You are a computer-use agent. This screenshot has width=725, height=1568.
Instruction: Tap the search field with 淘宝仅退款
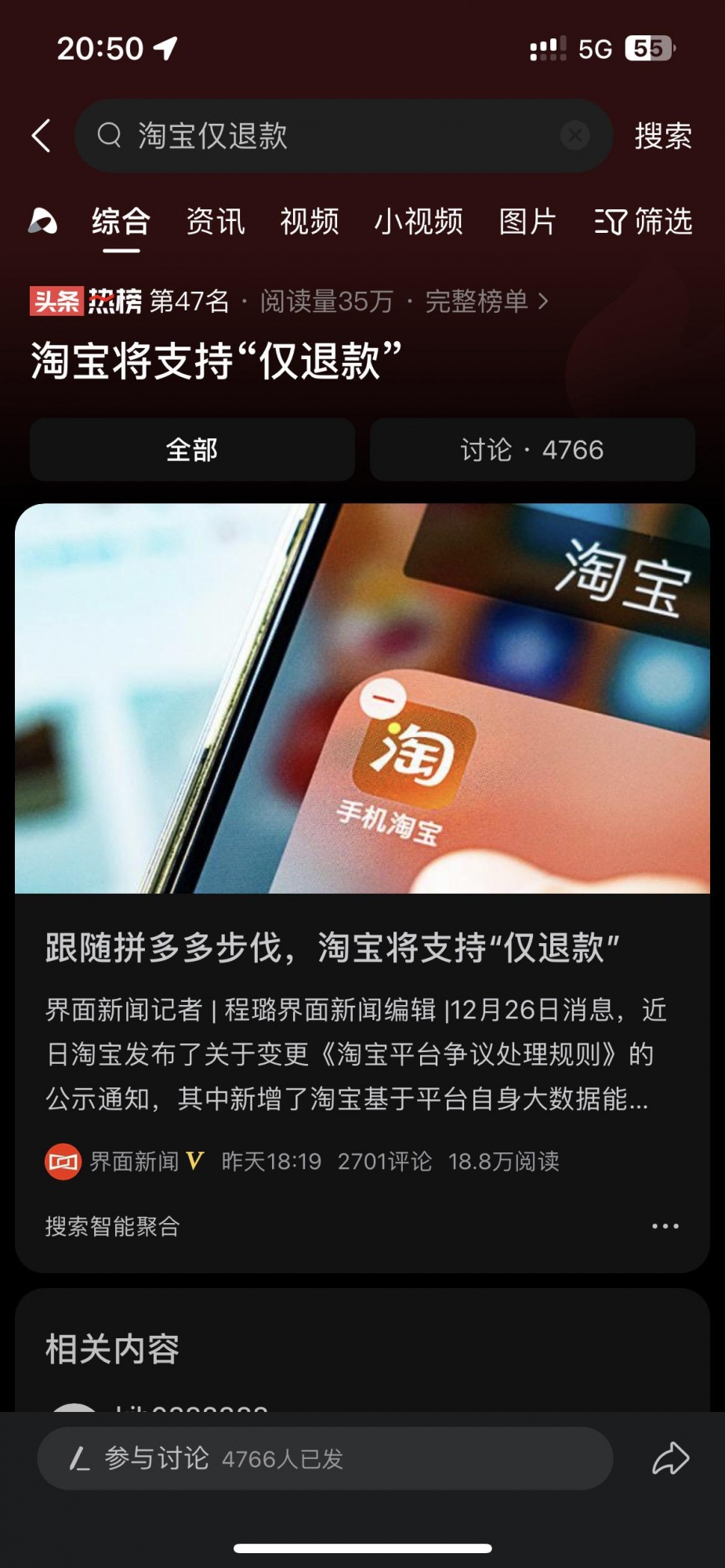[x=329, y=136]
